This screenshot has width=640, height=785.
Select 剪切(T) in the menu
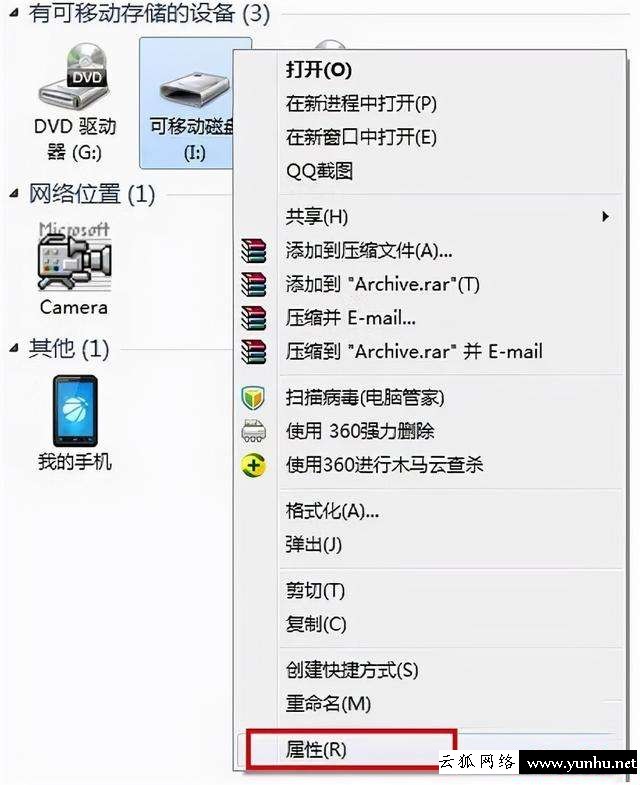tap(315, 590)
